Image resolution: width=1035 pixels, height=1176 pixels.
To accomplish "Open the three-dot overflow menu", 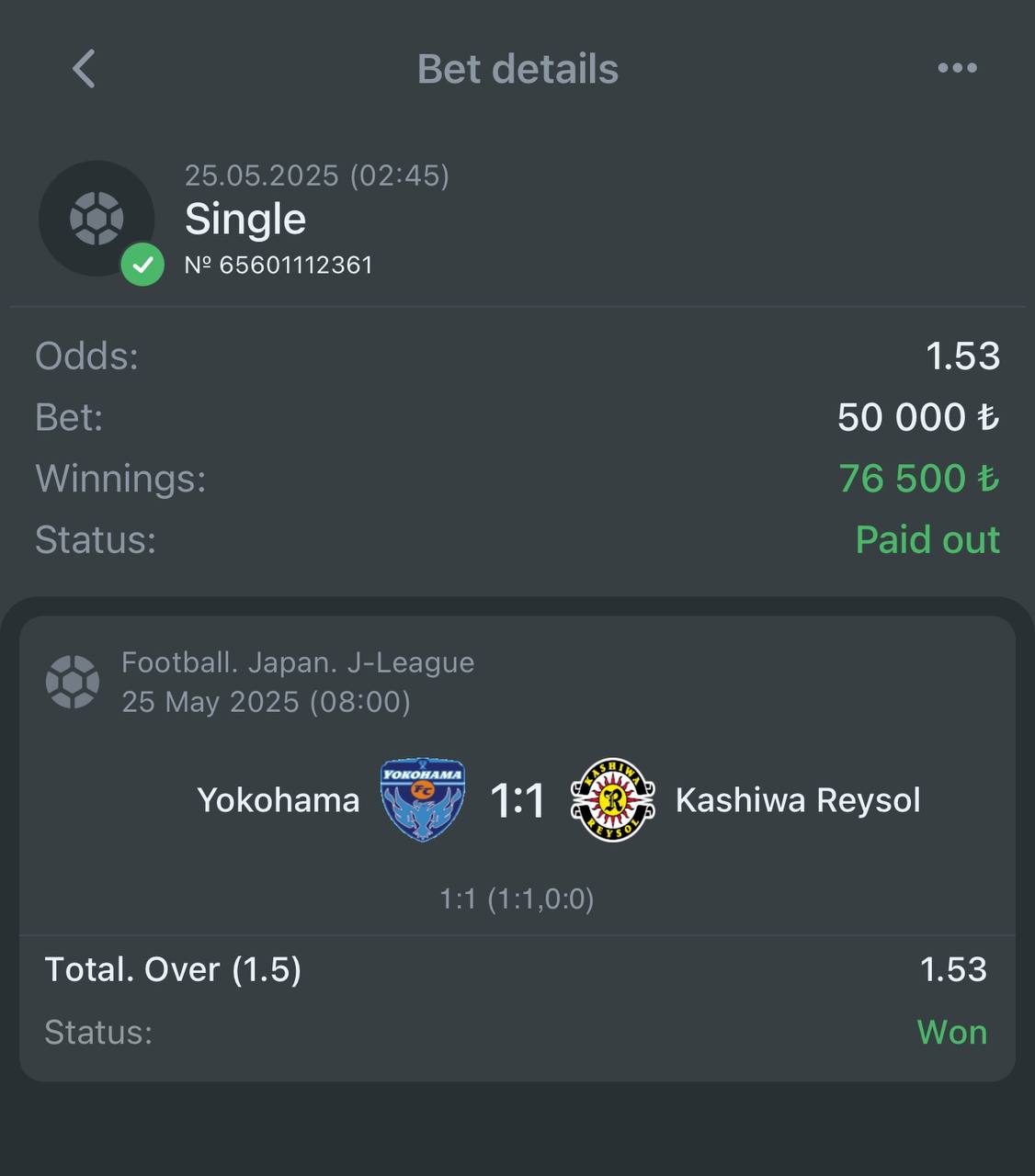I will (957, 68).
